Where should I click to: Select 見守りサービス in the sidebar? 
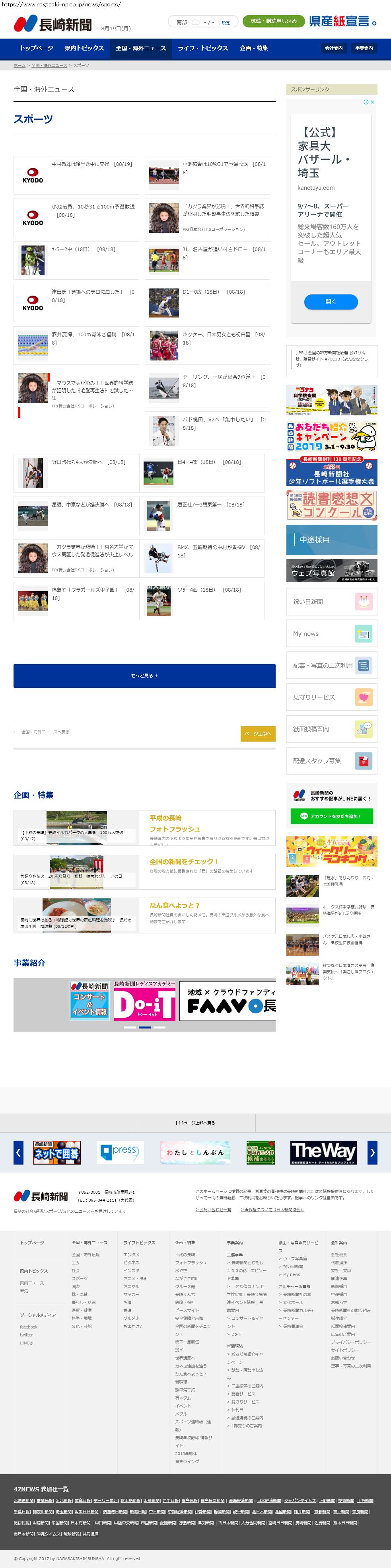pyautogui.click(x=331, y=697)
